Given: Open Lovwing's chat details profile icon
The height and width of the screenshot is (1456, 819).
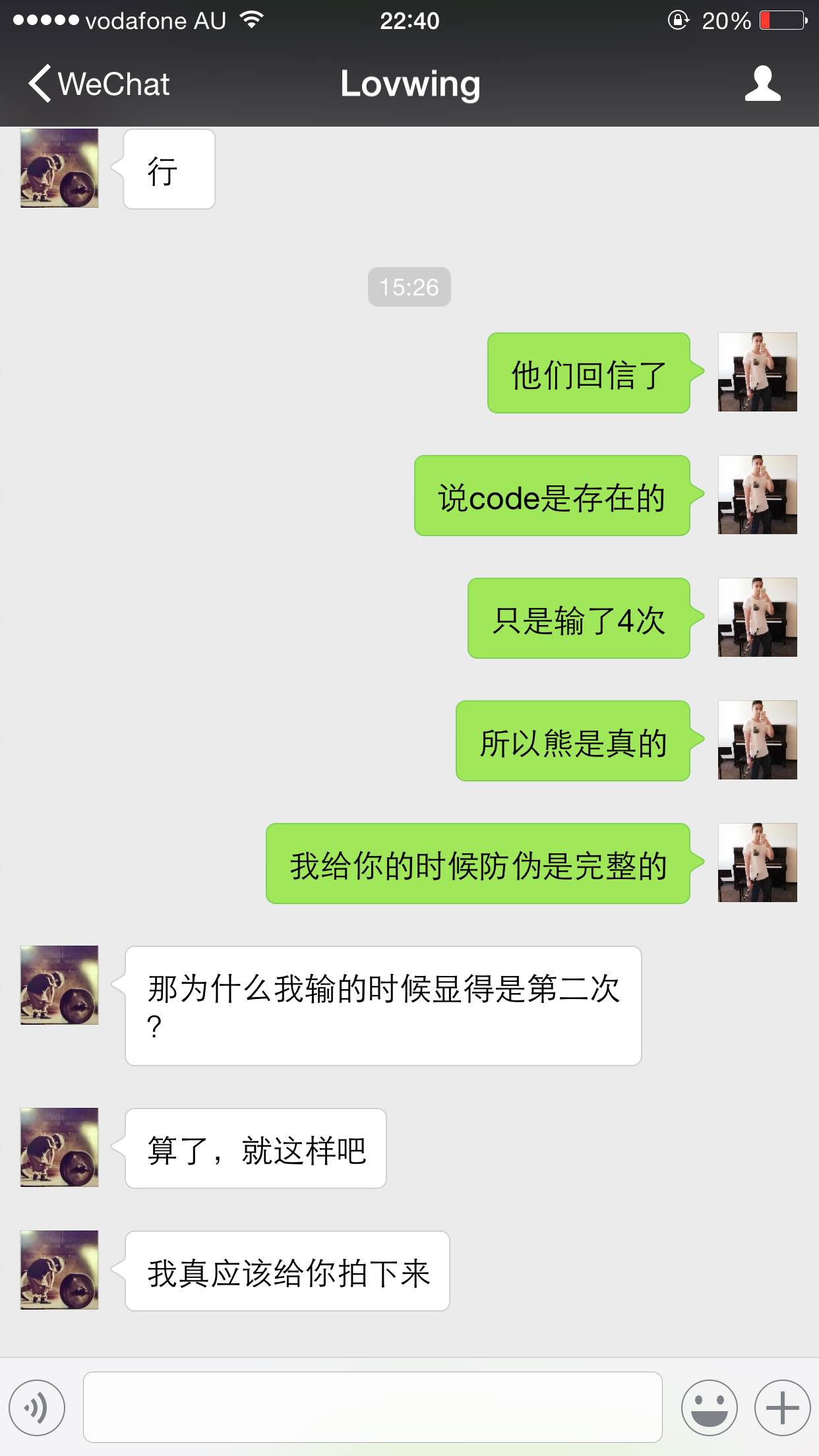Looking at the screenshot, I should click(x=762, y=84).
